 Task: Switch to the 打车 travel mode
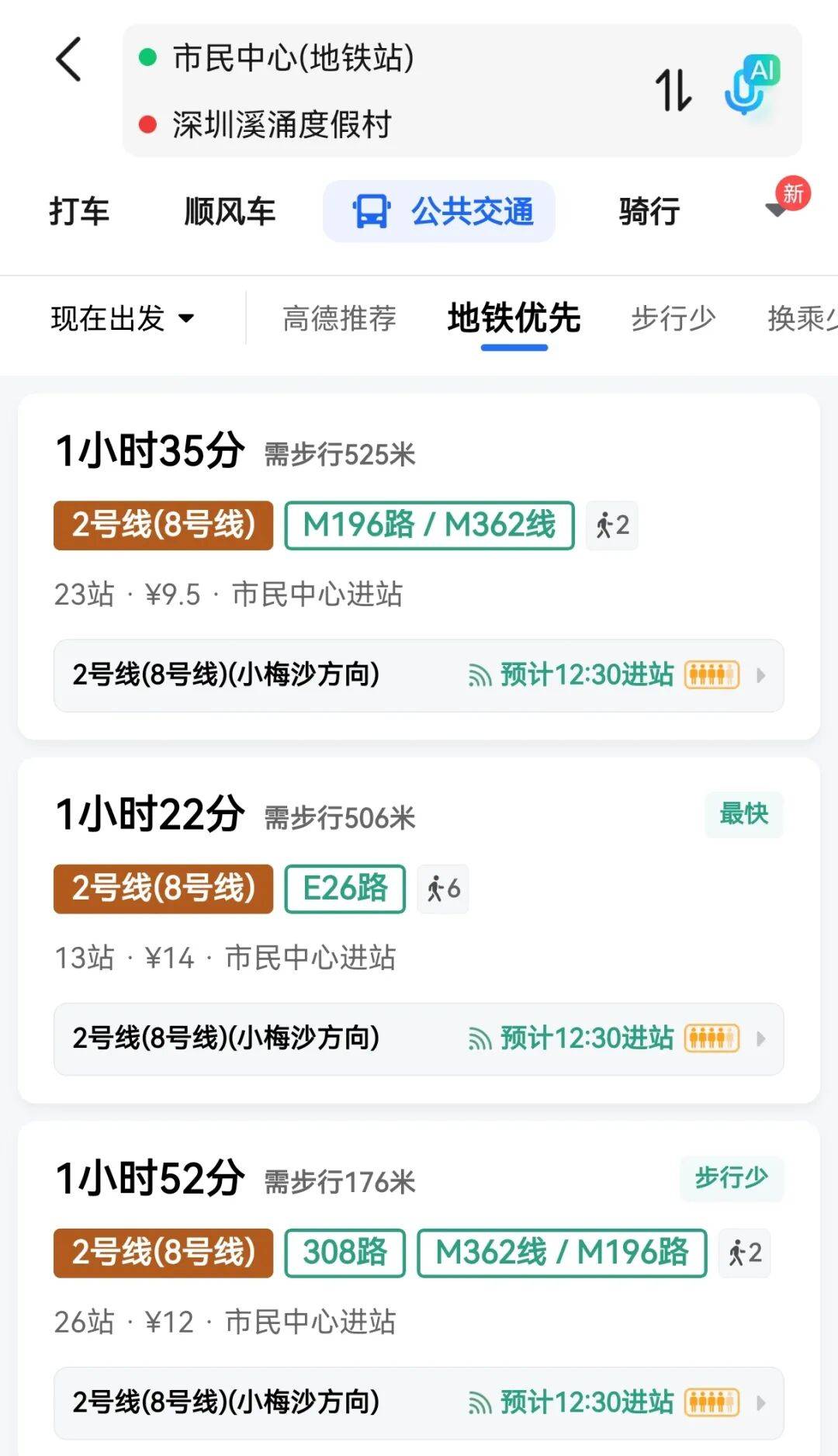pyautogui.click(x=80, y=210)
